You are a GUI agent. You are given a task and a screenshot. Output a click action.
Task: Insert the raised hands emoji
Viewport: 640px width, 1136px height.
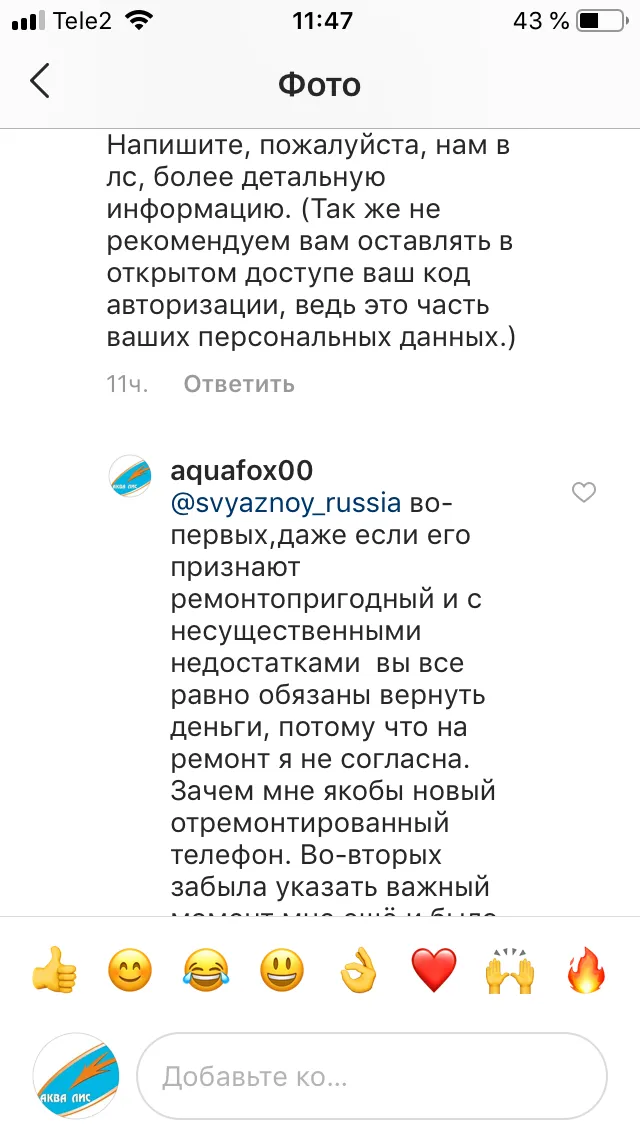pos(510,971)
